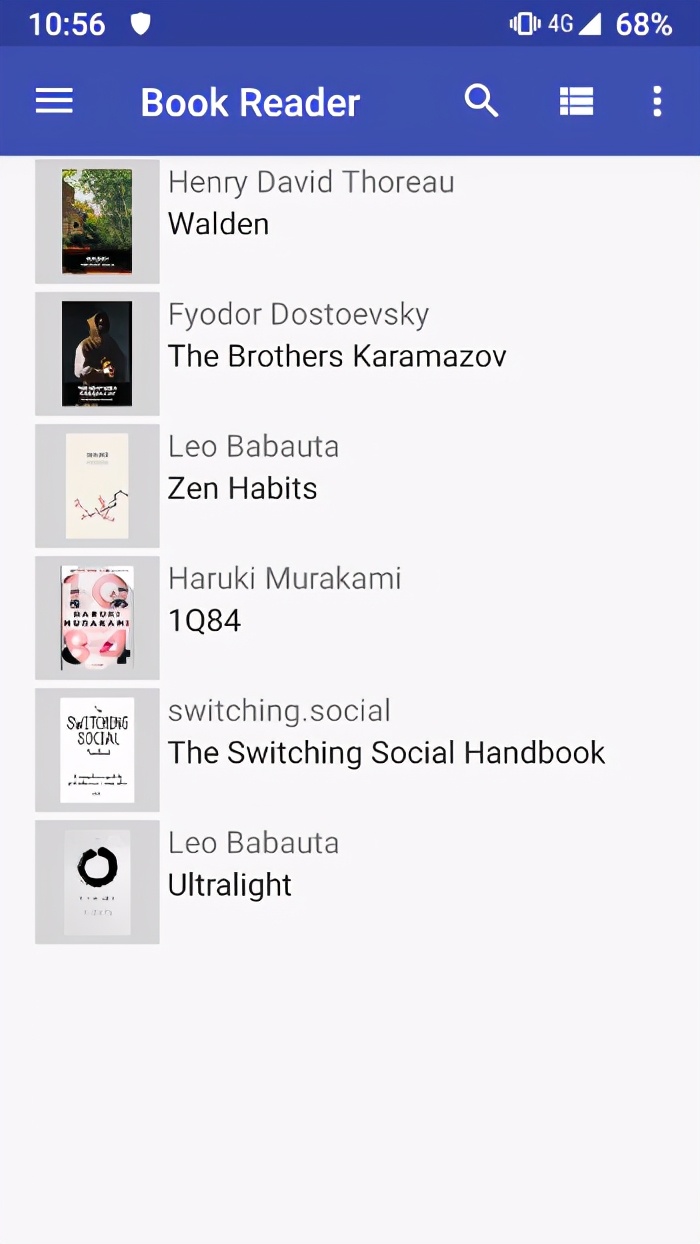Open the overflow options menu
Screen dimensions: 700x1244
[656, 101]
